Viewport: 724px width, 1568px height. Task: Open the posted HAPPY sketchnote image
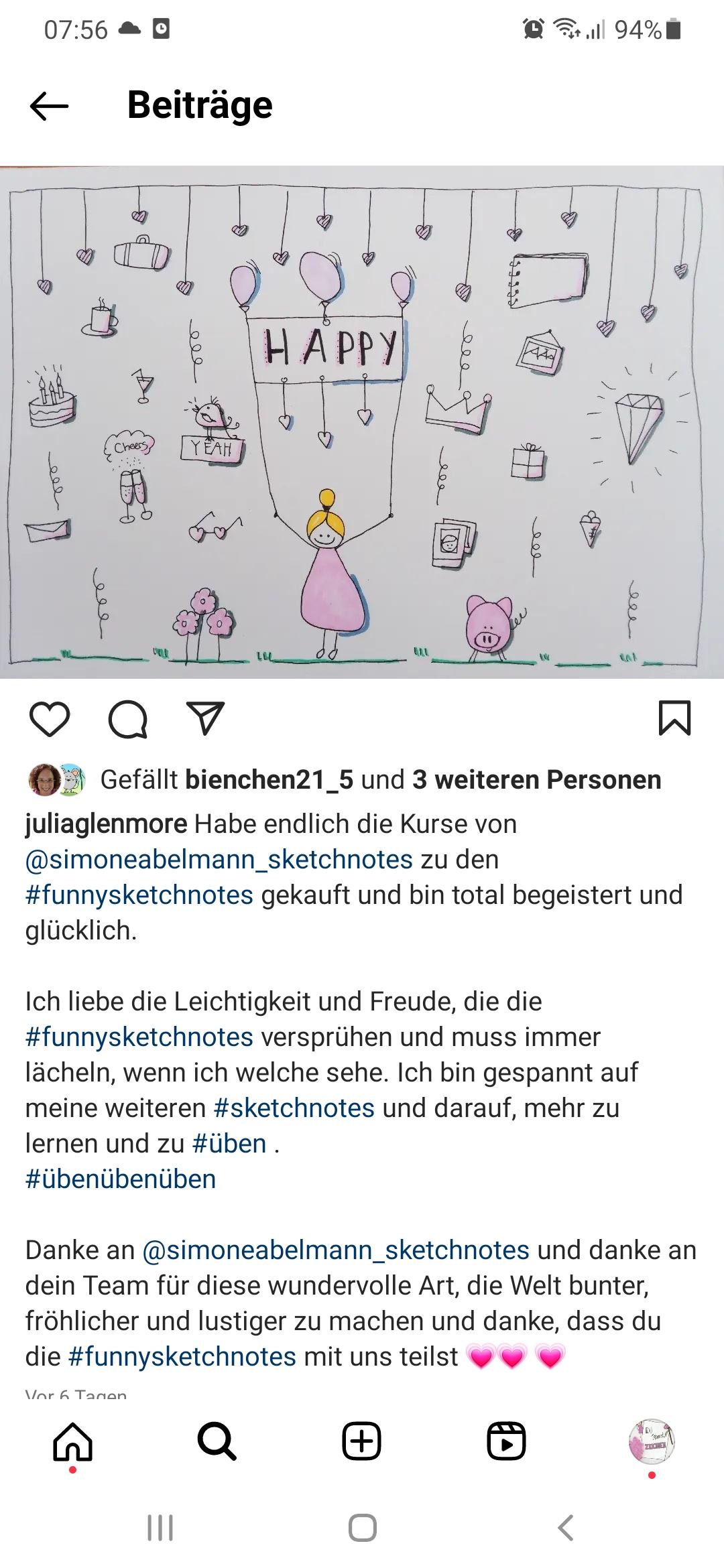[x=362, y=422]
